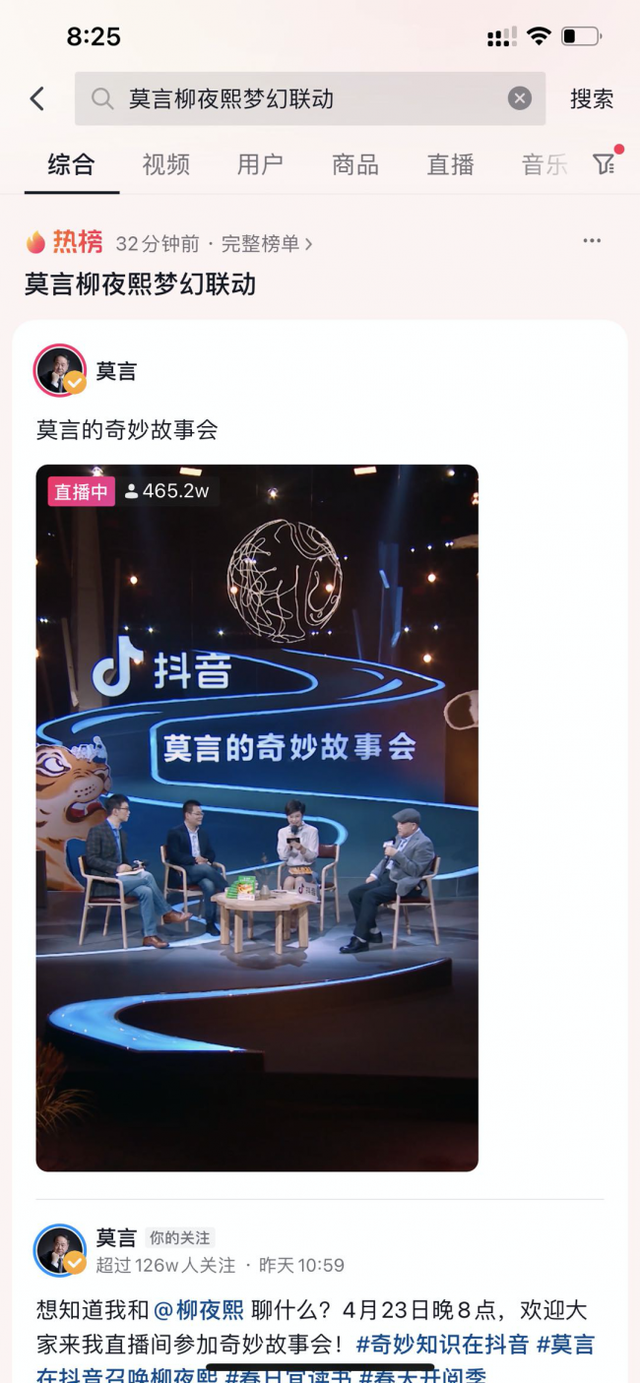
Task: Switch to the 直播 tab
Action: (450, 165)
